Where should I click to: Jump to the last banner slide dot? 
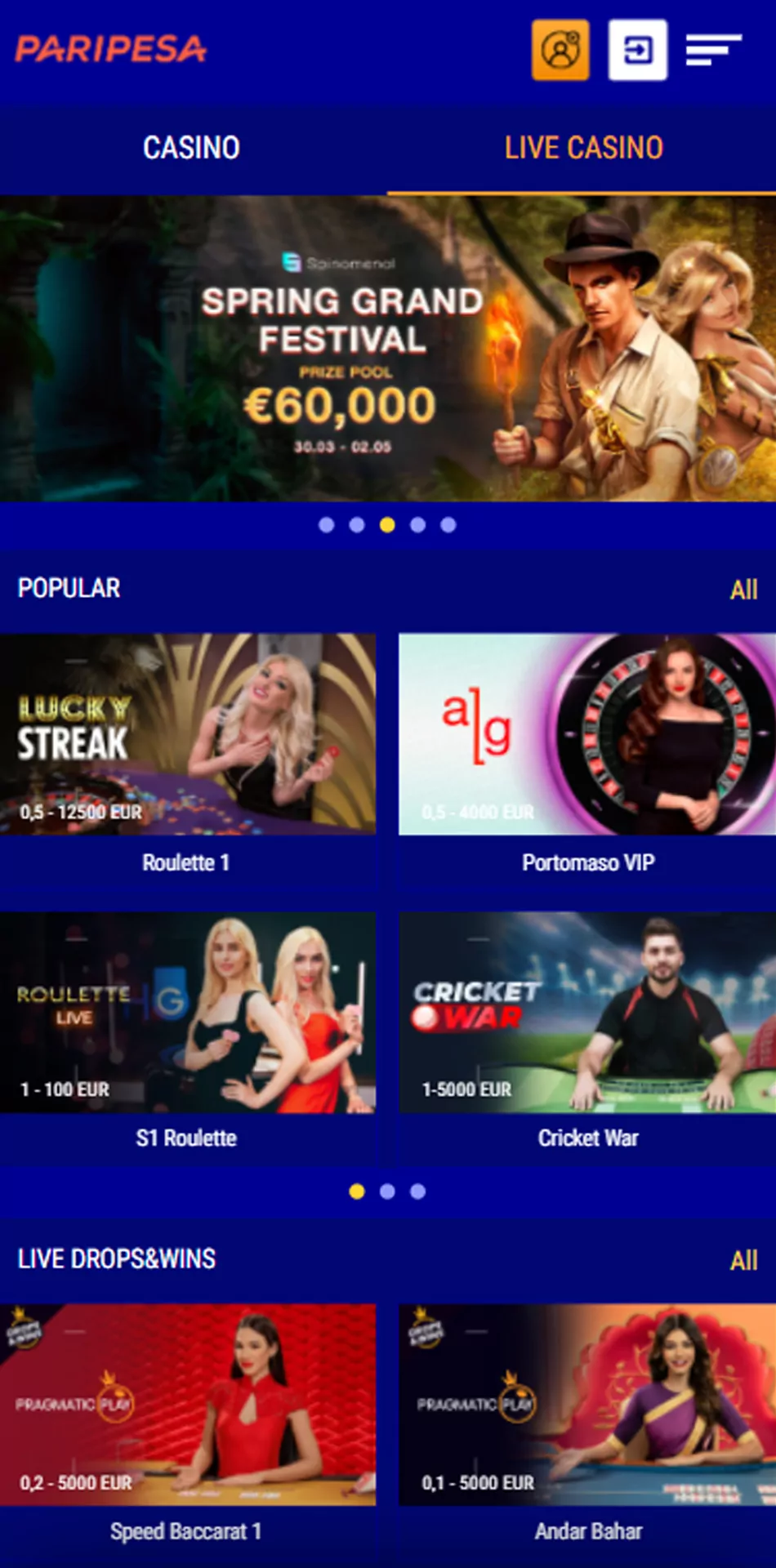[448, 525]
